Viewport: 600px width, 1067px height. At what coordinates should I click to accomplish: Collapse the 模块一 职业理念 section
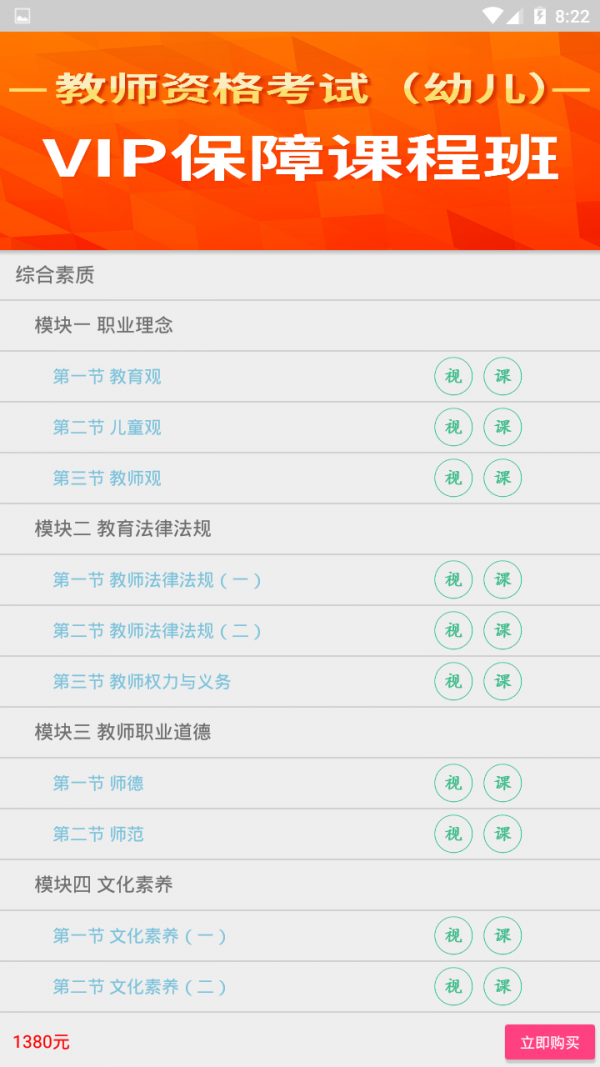pos(300,325)
